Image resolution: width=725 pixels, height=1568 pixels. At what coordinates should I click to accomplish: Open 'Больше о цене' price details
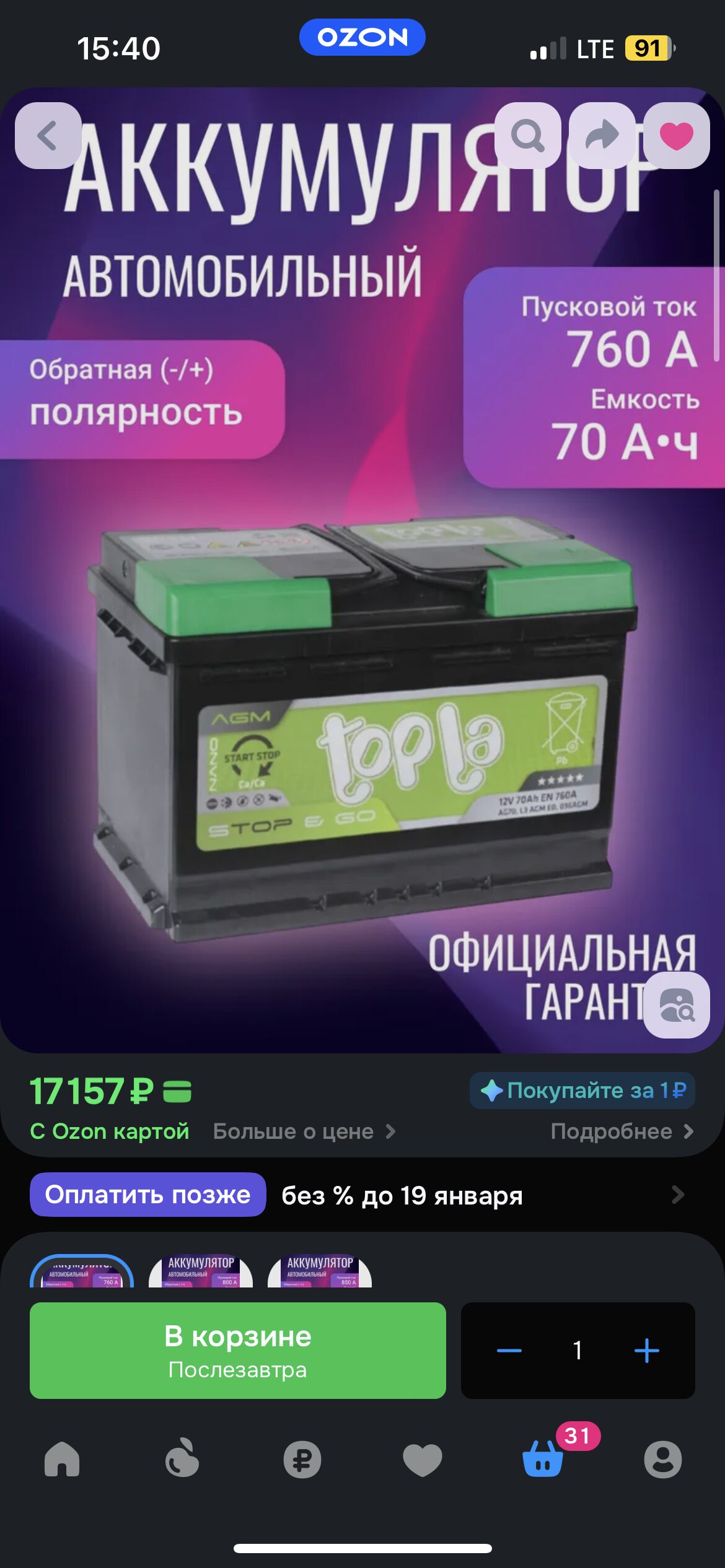point(304,1131)
